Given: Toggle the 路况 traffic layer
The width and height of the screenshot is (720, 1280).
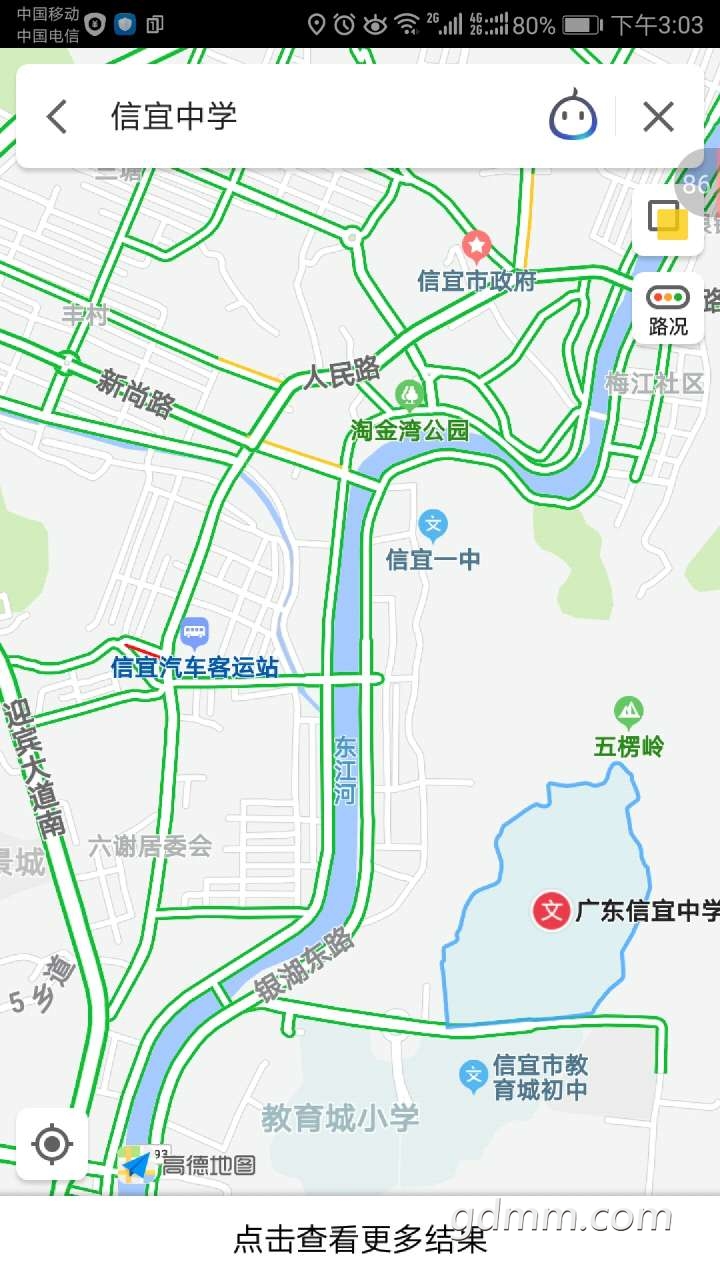Looking at the screenshot, I should (668, 309).
